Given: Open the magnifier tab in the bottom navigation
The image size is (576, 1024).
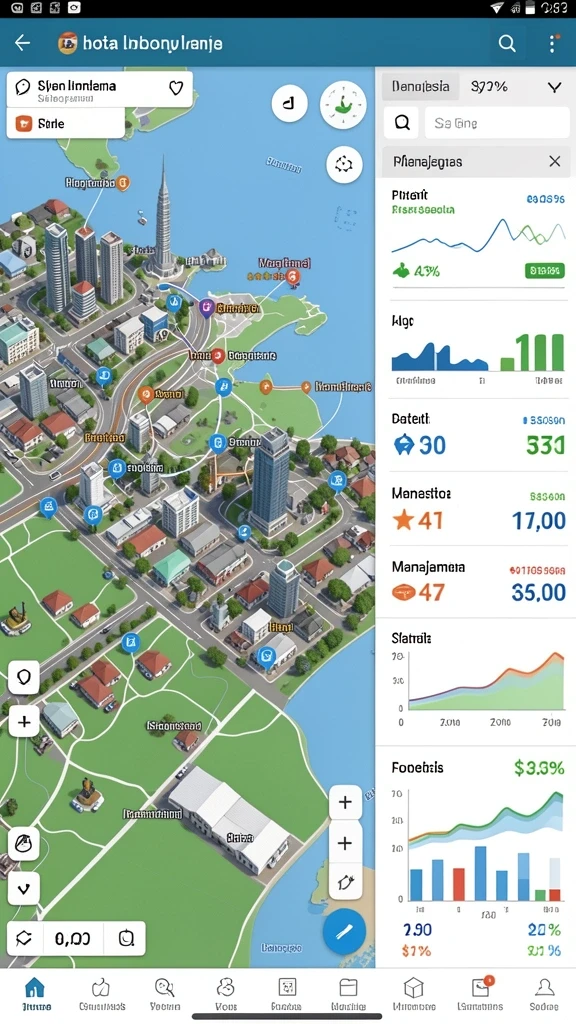Looking at the screenshot, I should click(164, 994).
